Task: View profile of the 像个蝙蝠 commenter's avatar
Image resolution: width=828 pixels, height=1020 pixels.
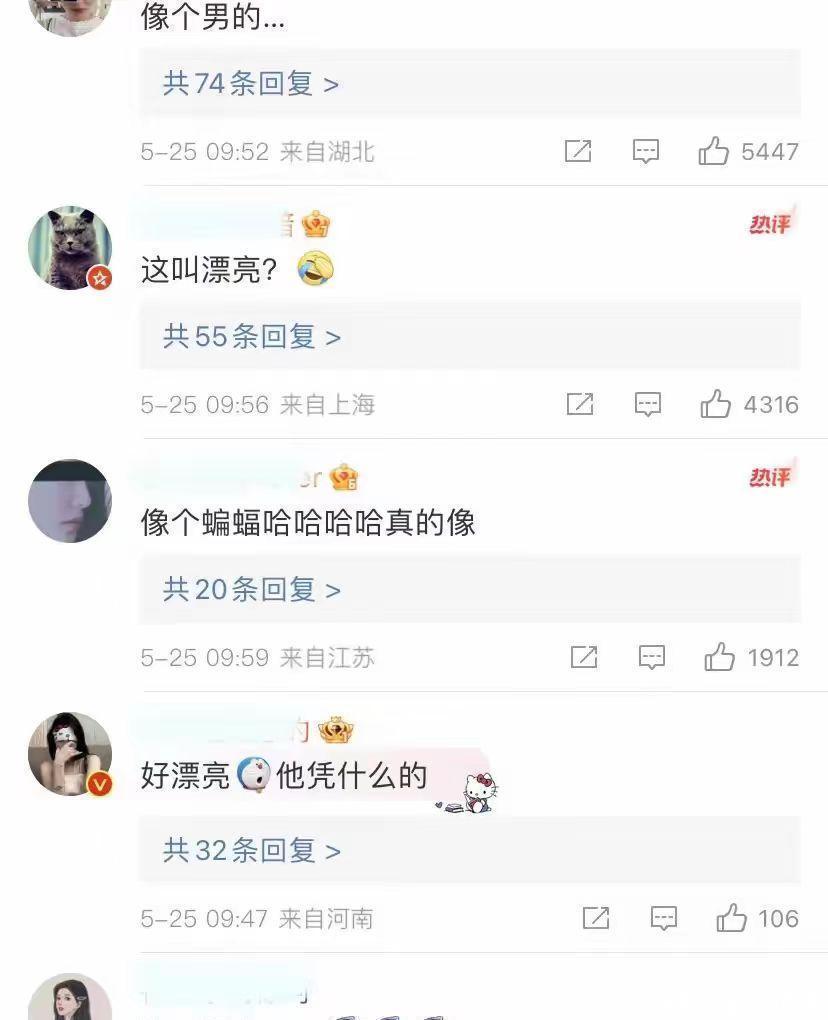Action: tap(69, 501)
